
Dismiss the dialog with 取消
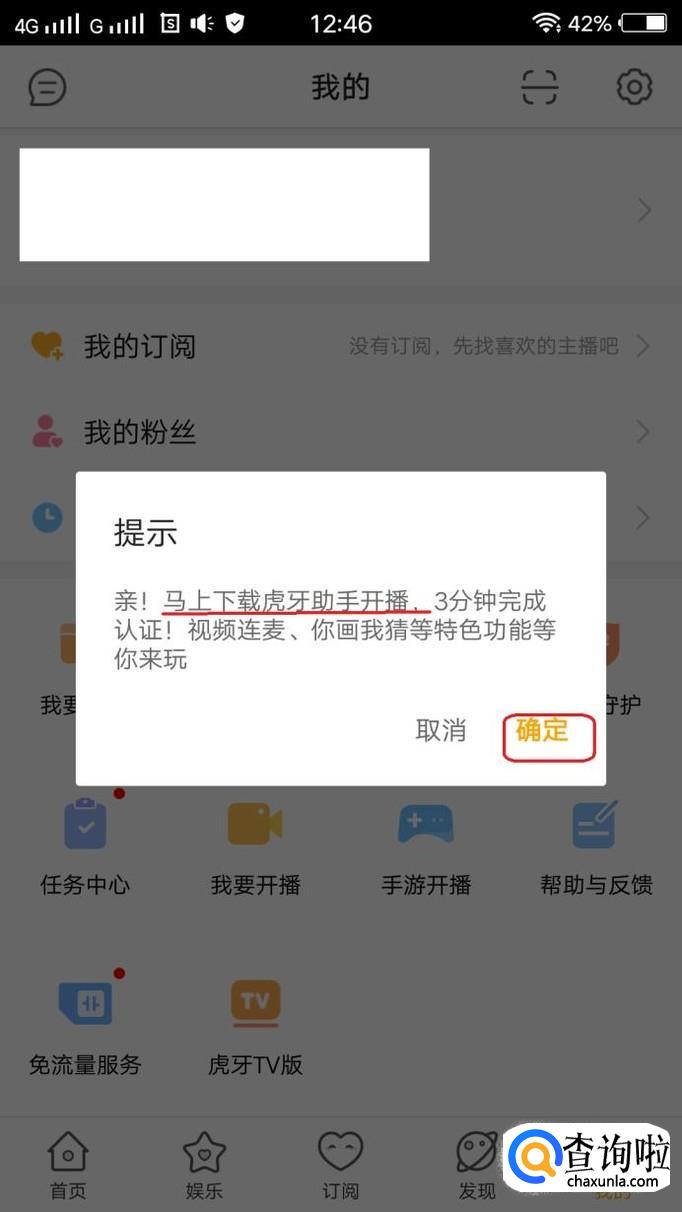(x=441, y=731)
